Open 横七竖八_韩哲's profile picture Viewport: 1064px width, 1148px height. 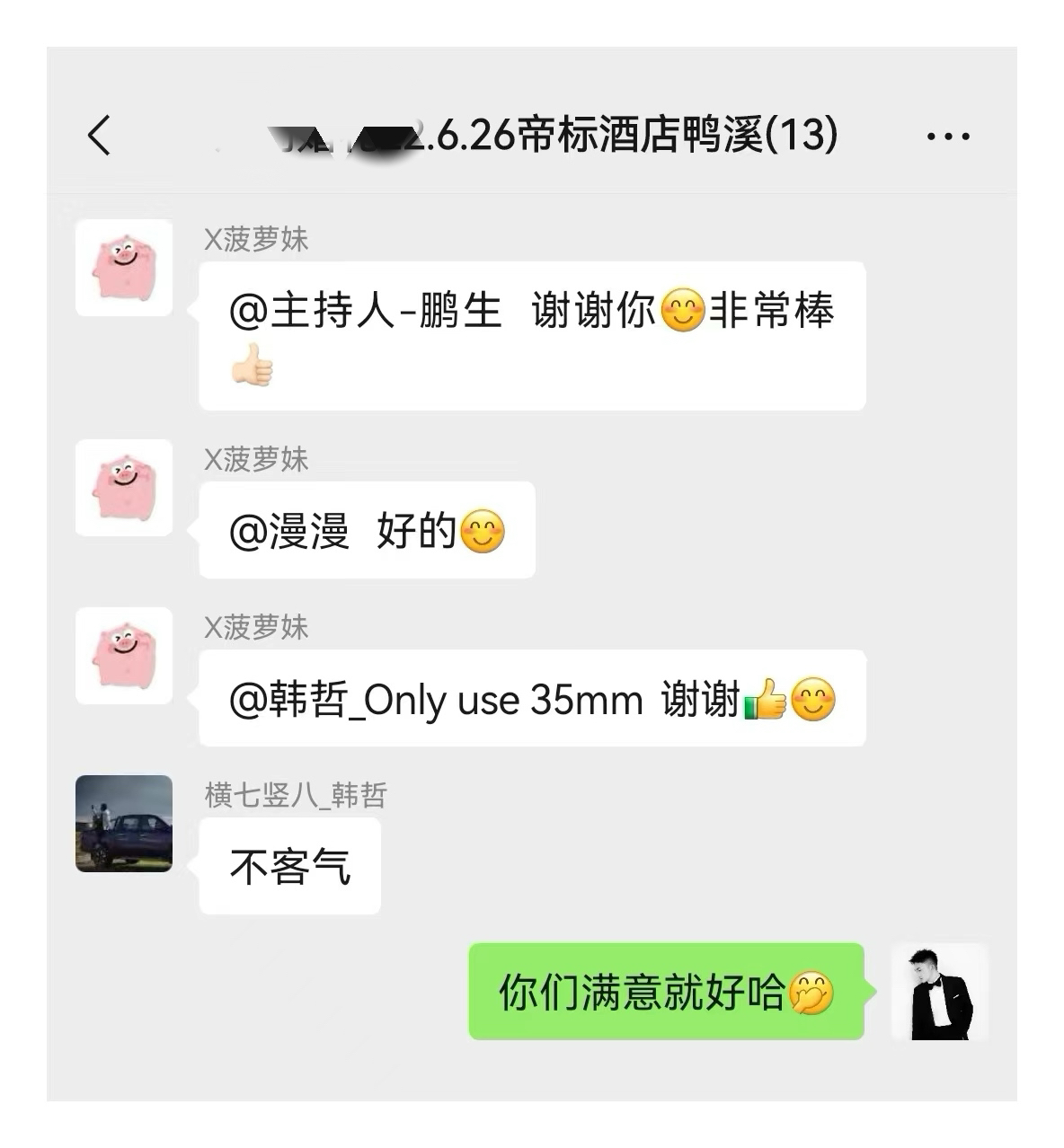pyautogui.click(x=124, y=824)
